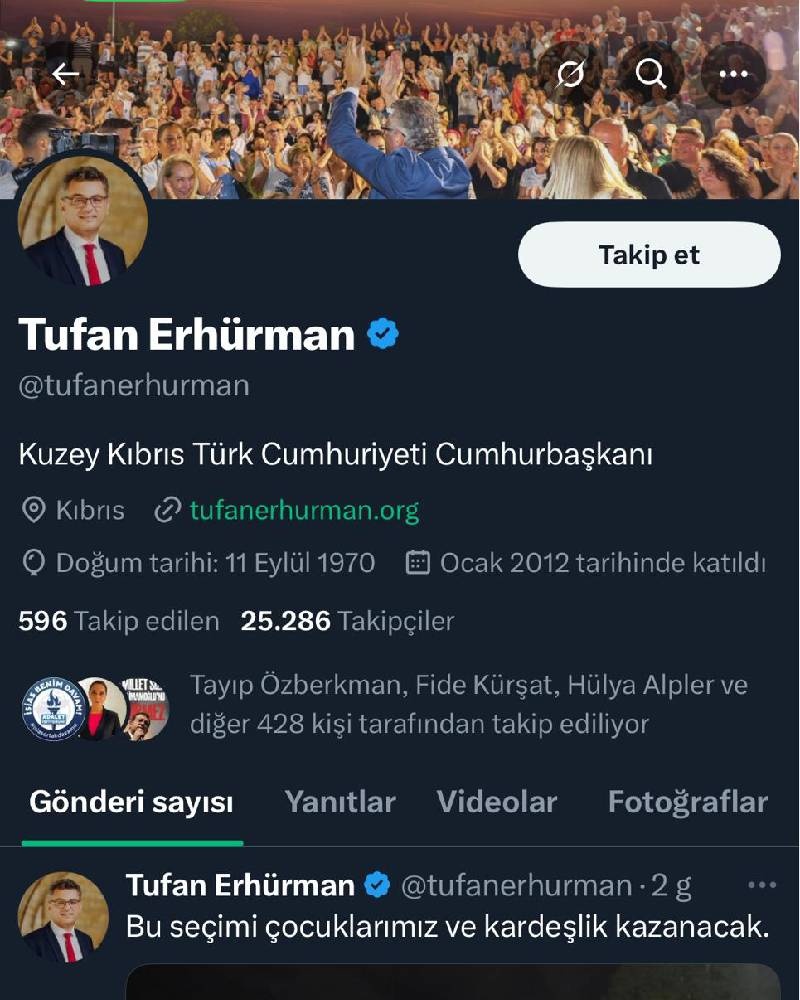Switch to the Fotoğraflar tab
The image size is (800, 1000).
687,801
